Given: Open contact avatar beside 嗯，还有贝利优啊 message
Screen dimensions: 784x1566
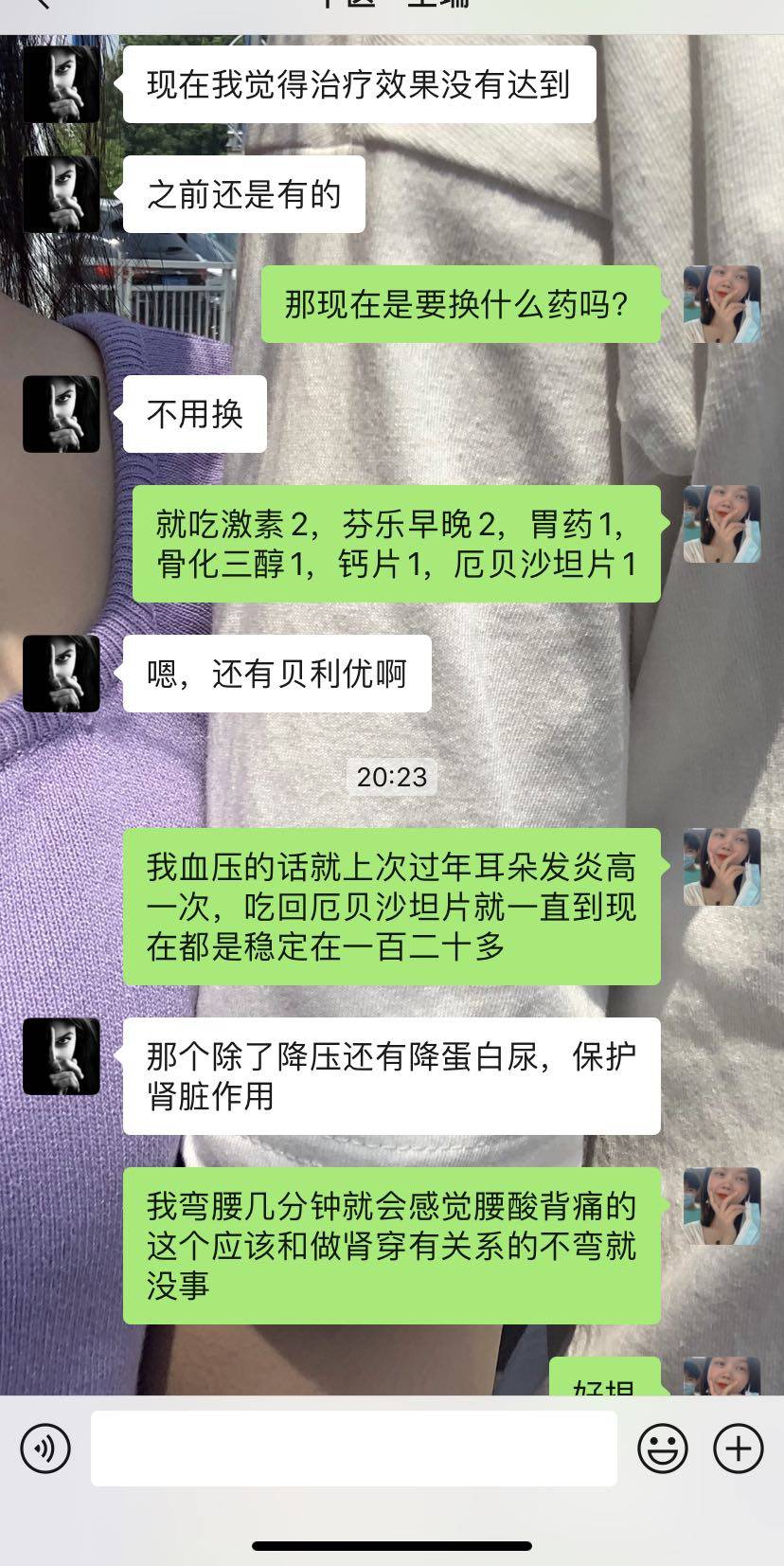Looking at the screenshot, I should [62, 674].
